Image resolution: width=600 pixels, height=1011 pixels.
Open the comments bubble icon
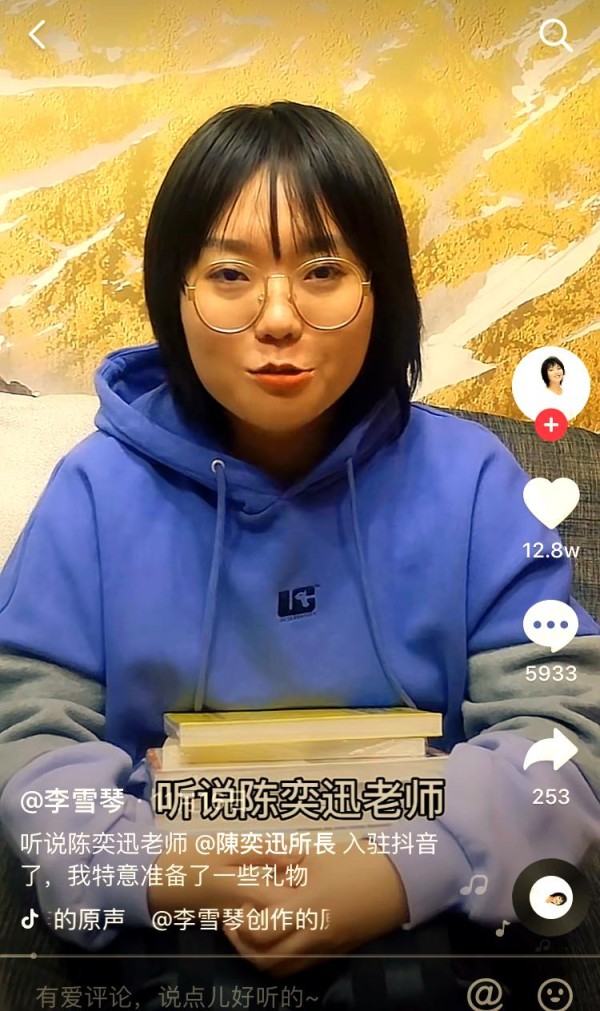tap(551, 626)
